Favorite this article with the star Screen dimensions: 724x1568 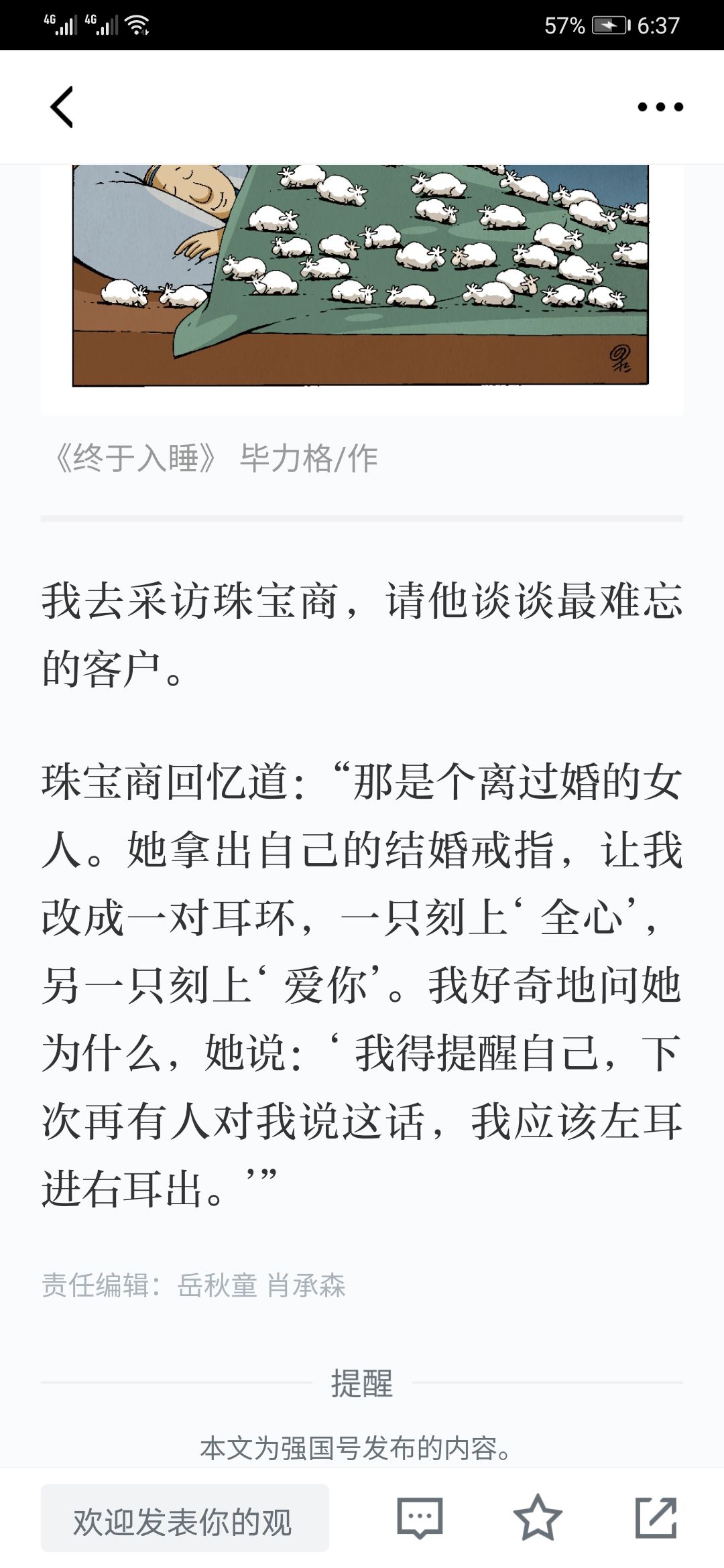(537, 1517)
